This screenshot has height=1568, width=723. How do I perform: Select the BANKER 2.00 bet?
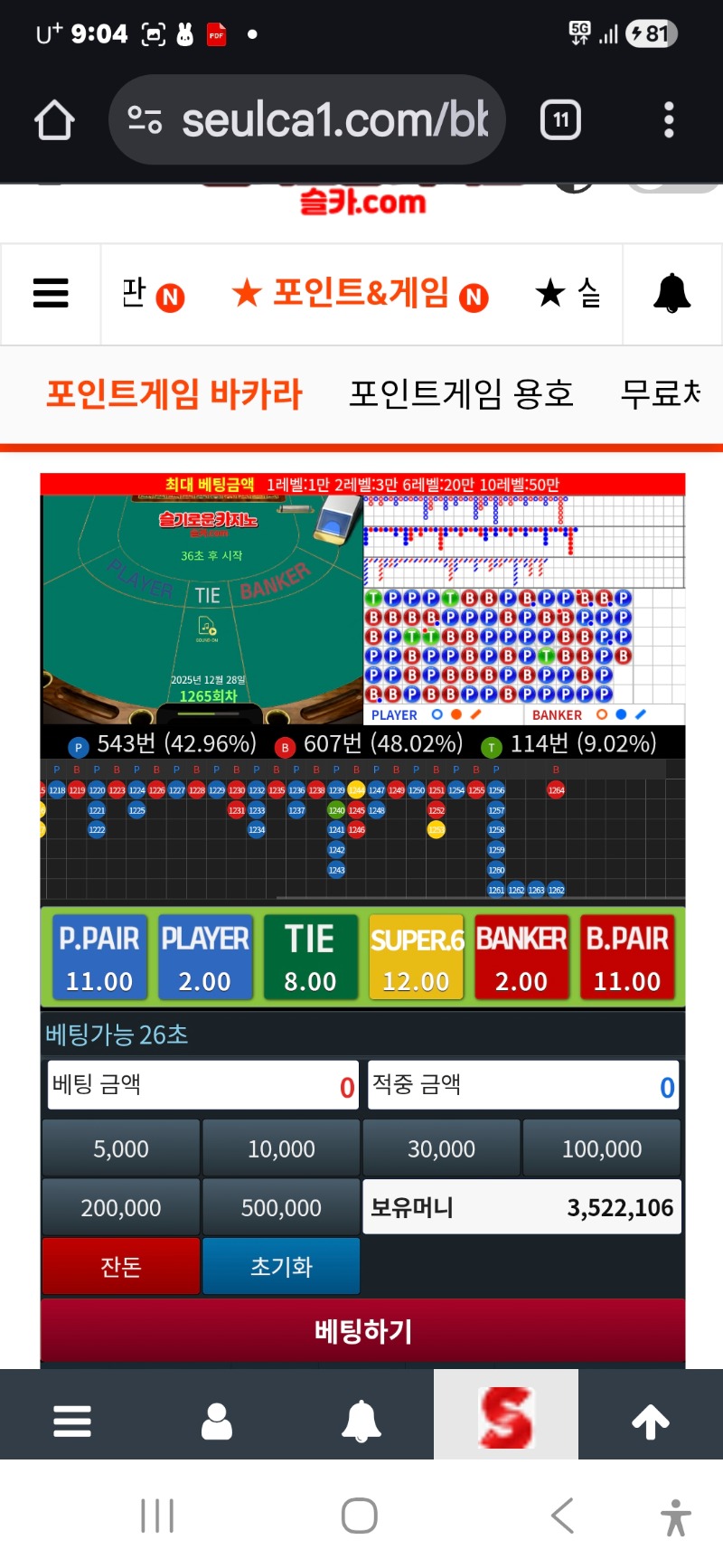click(x=521, y=958)
